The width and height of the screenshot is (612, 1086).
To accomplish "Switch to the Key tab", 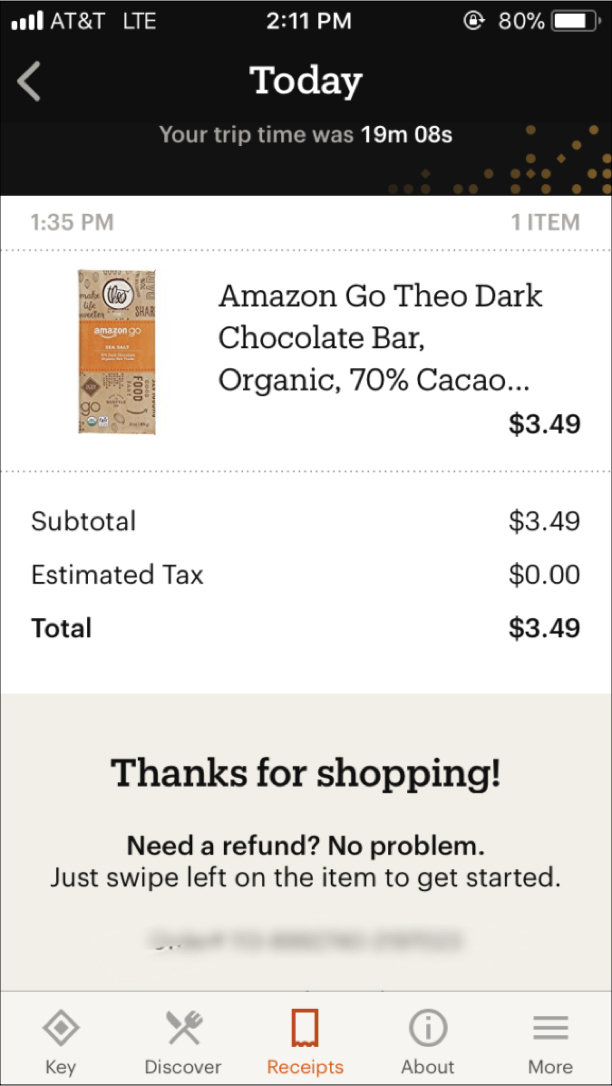I will (x=61, y=1038).
